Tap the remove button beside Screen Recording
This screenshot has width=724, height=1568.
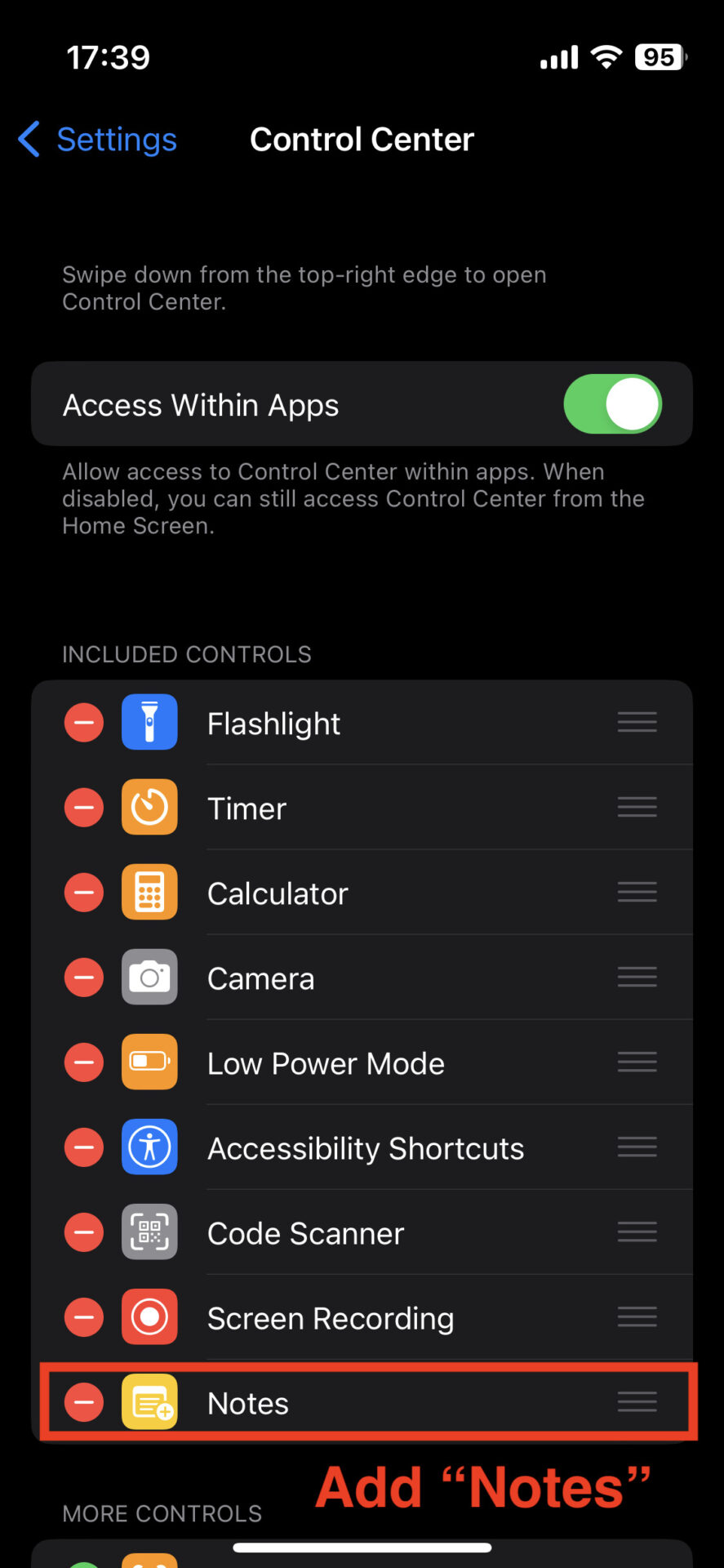tap(83, 1316)
